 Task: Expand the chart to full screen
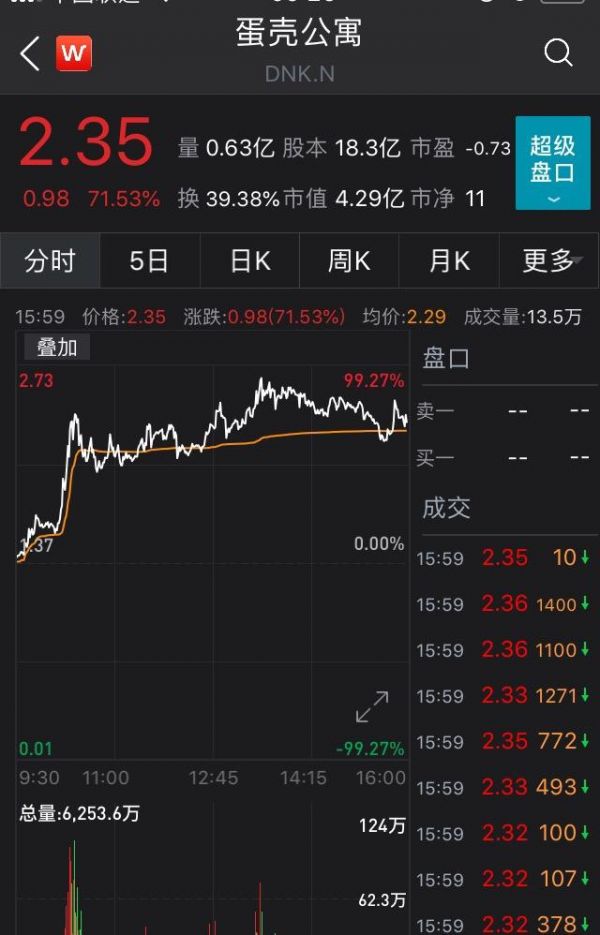click(x=372, y=706)
